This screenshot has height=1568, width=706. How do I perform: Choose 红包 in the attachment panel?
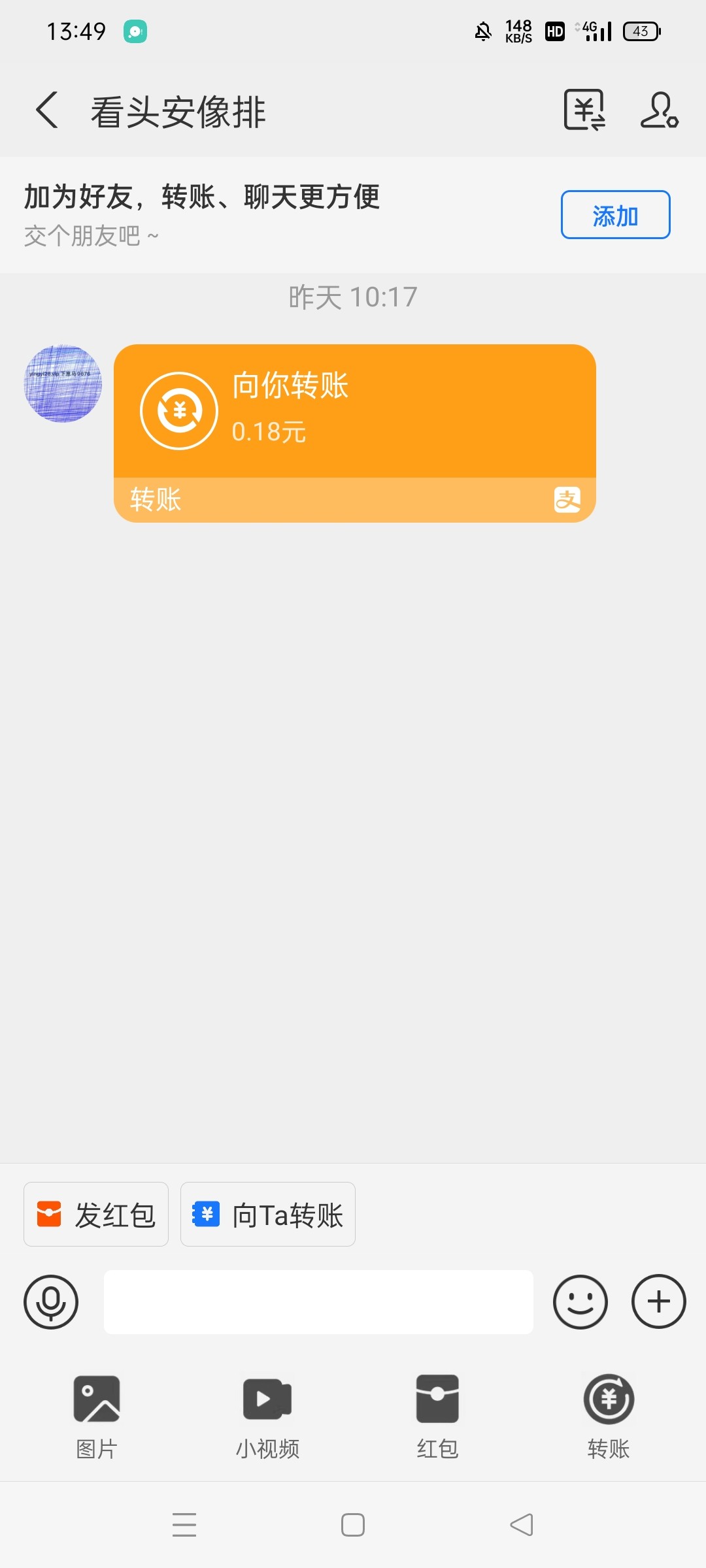(437, 1416)
